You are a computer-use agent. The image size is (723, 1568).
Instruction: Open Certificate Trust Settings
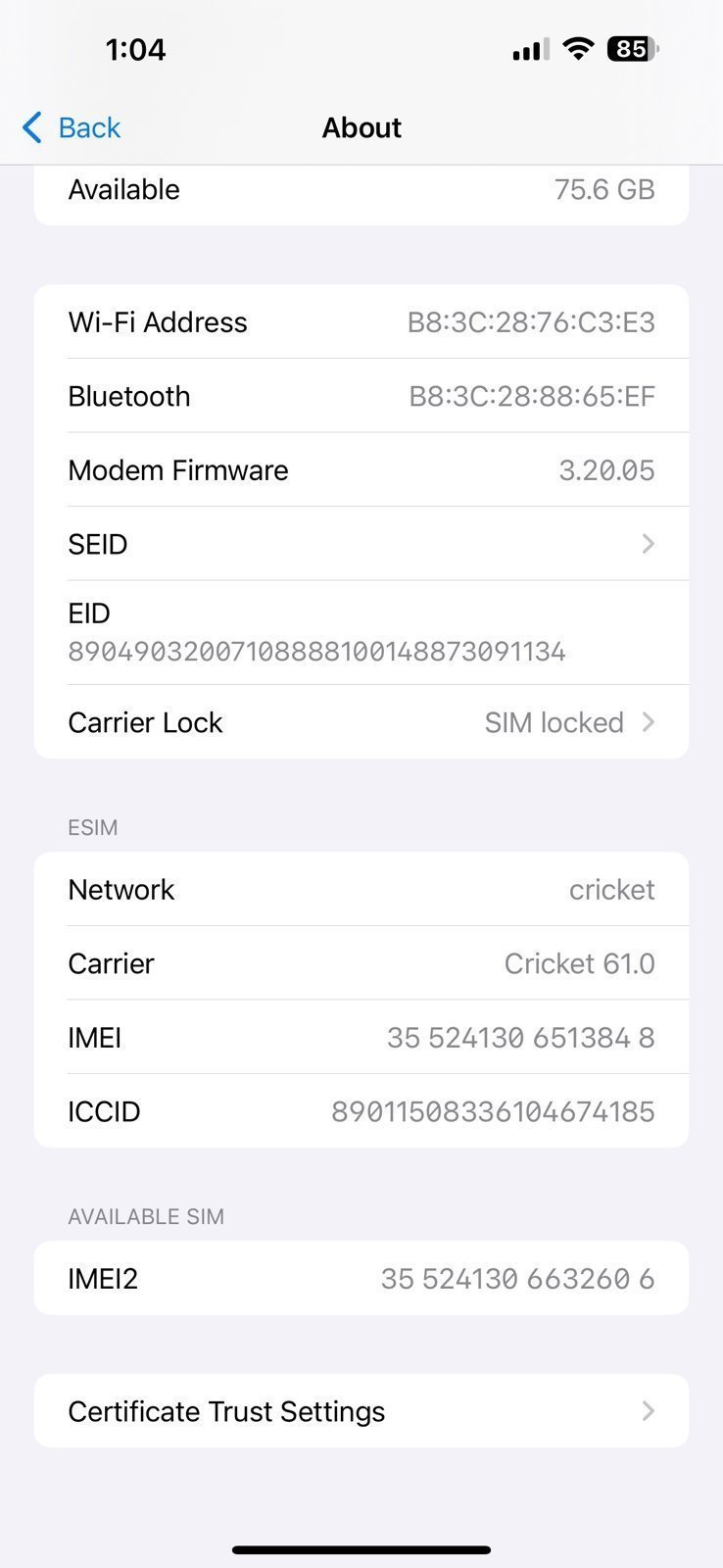[361, 1411]
